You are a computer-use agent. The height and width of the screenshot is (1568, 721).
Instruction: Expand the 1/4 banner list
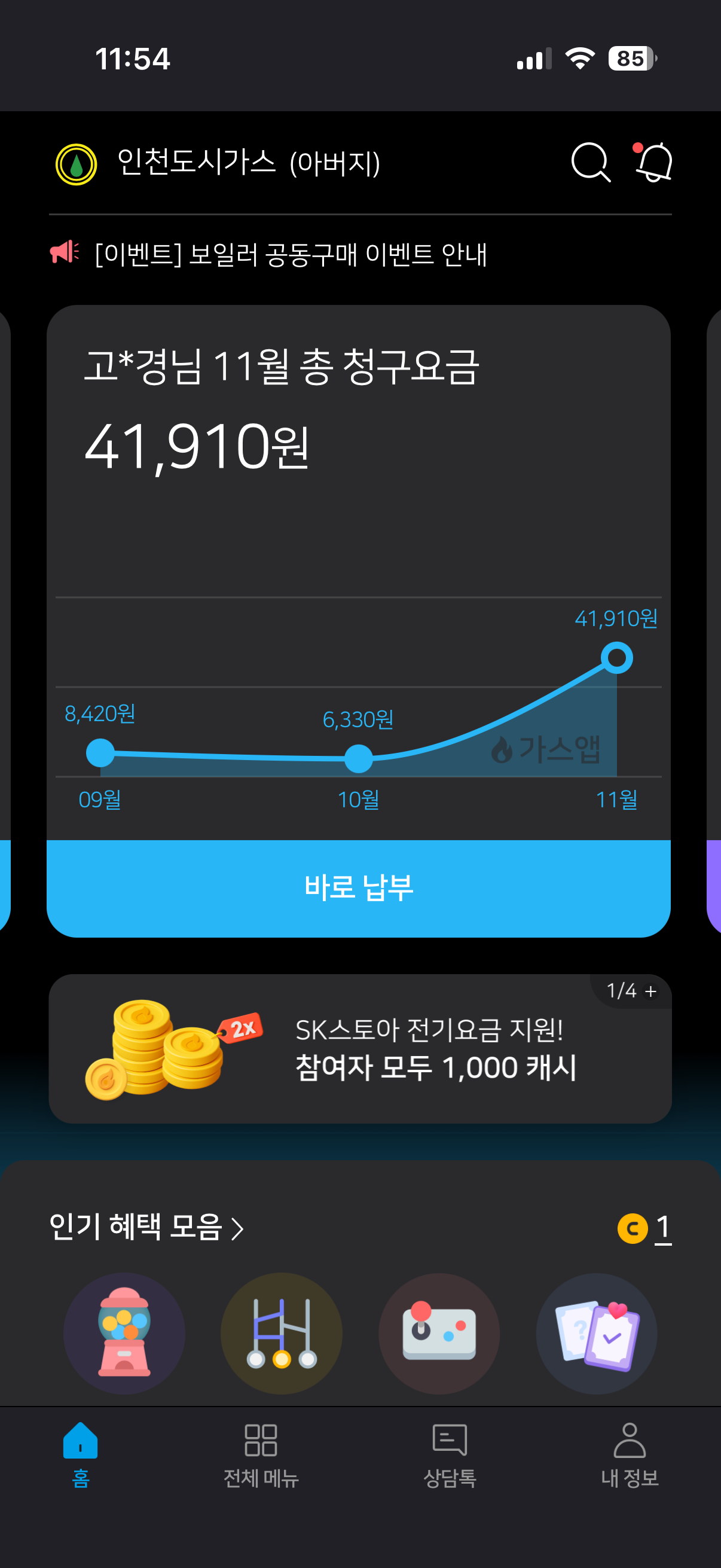632,991
